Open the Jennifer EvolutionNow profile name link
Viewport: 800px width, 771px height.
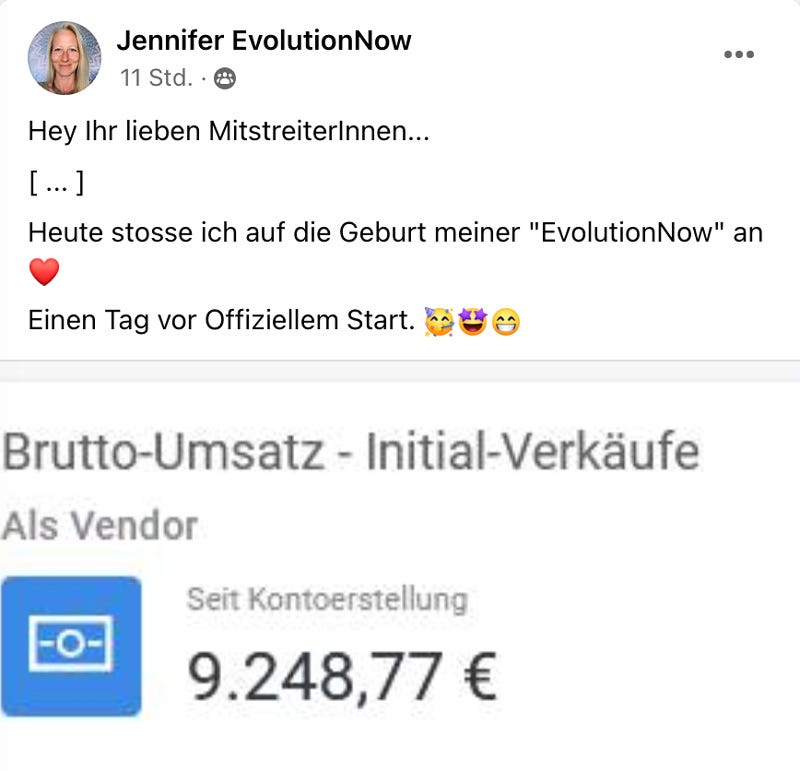(264, 41)
